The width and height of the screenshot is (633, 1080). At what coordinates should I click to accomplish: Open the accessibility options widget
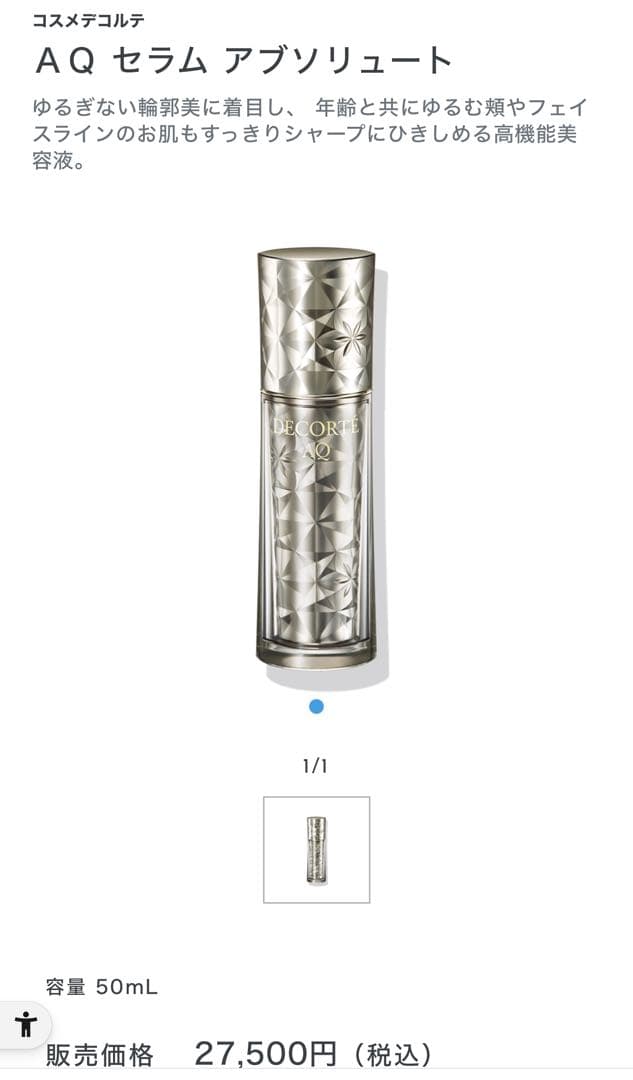pyautogui.click(x=25, y=1025)
